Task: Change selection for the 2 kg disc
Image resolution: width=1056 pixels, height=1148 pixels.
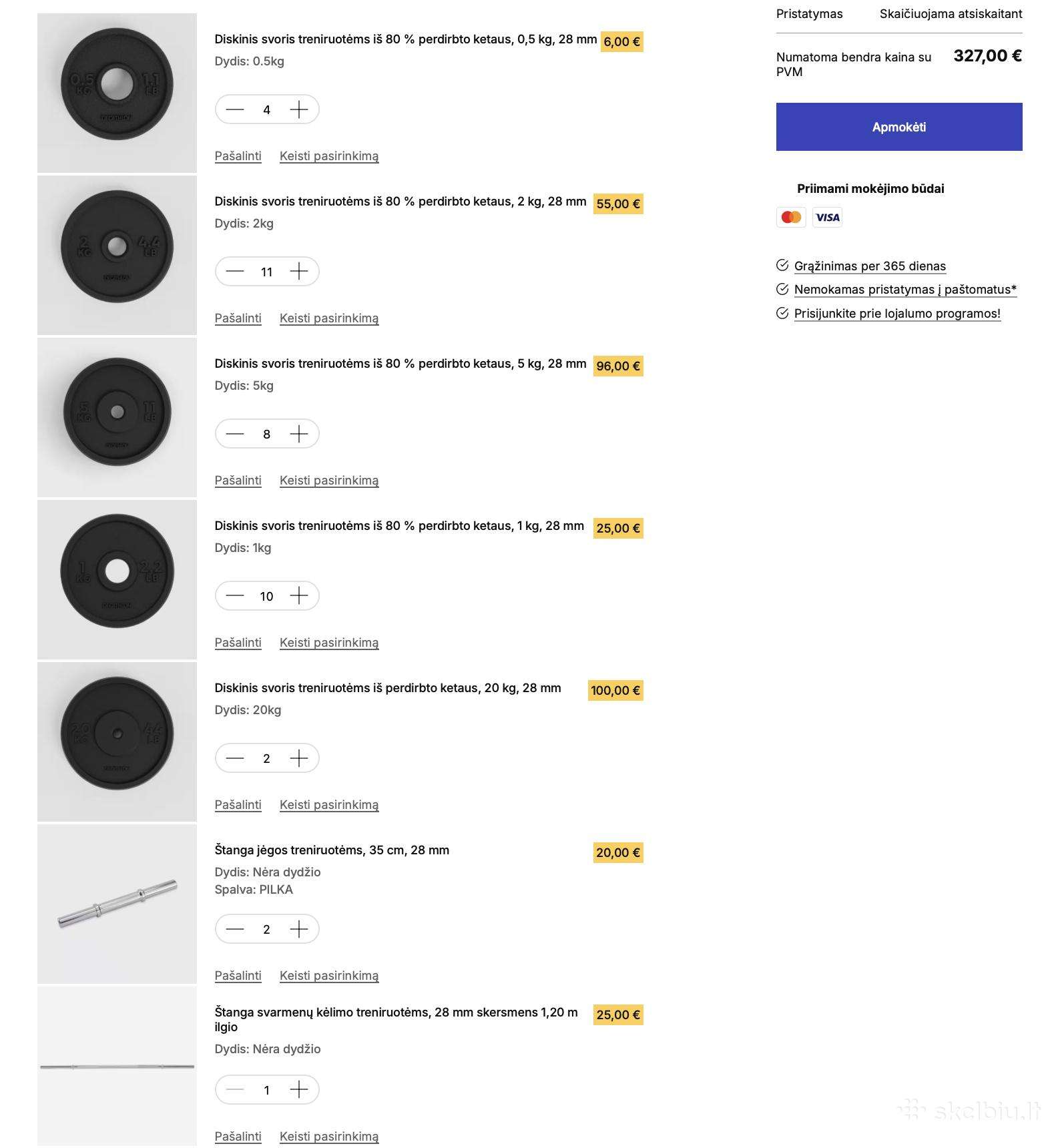Action: [329, 318]
